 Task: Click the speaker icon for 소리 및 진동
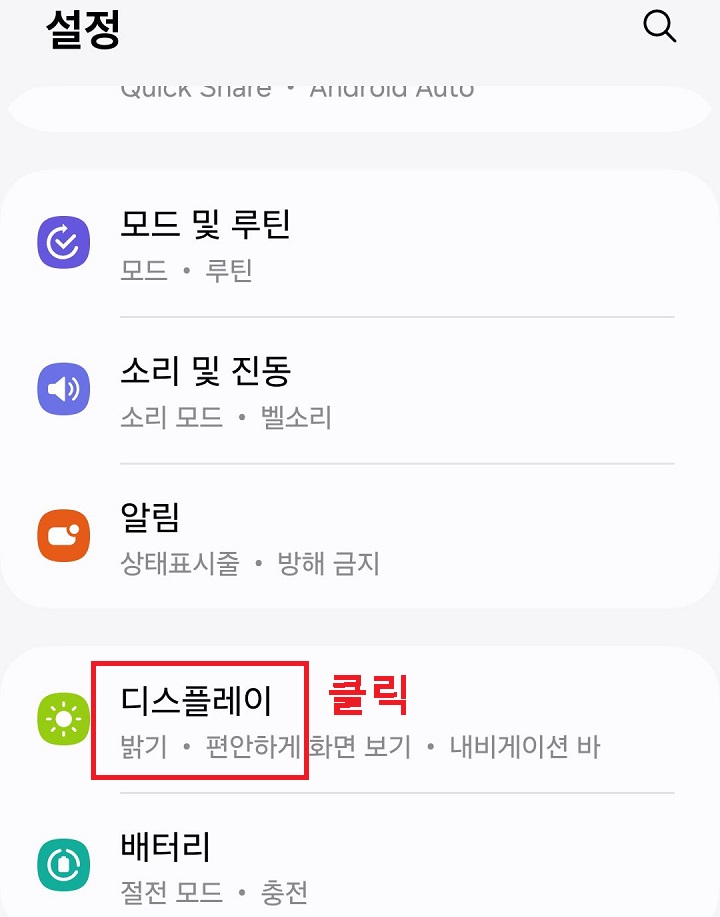pos(64,389)
